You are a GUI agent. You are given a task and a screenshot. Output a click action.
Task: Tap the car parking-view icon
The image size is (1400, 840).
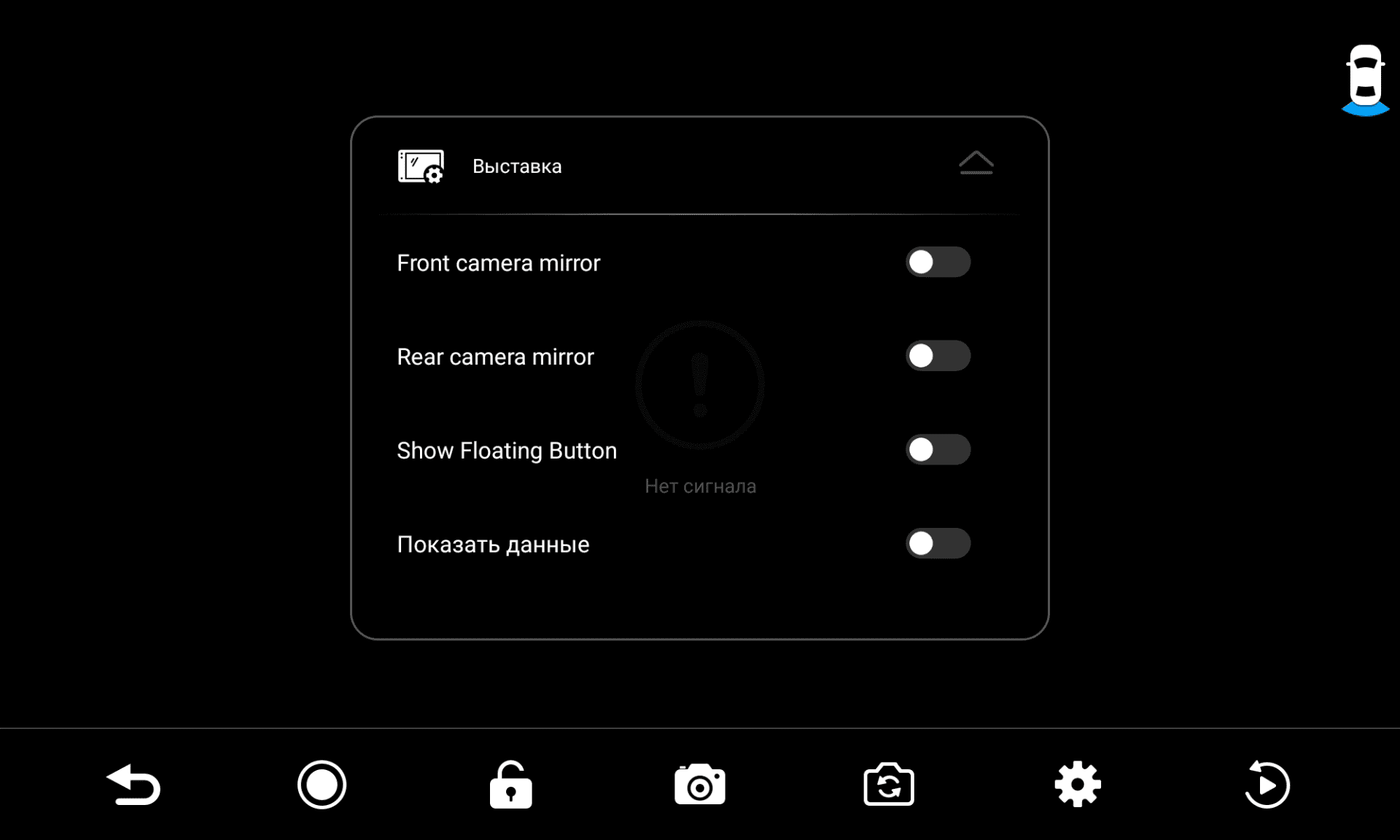coord(1365,80)
